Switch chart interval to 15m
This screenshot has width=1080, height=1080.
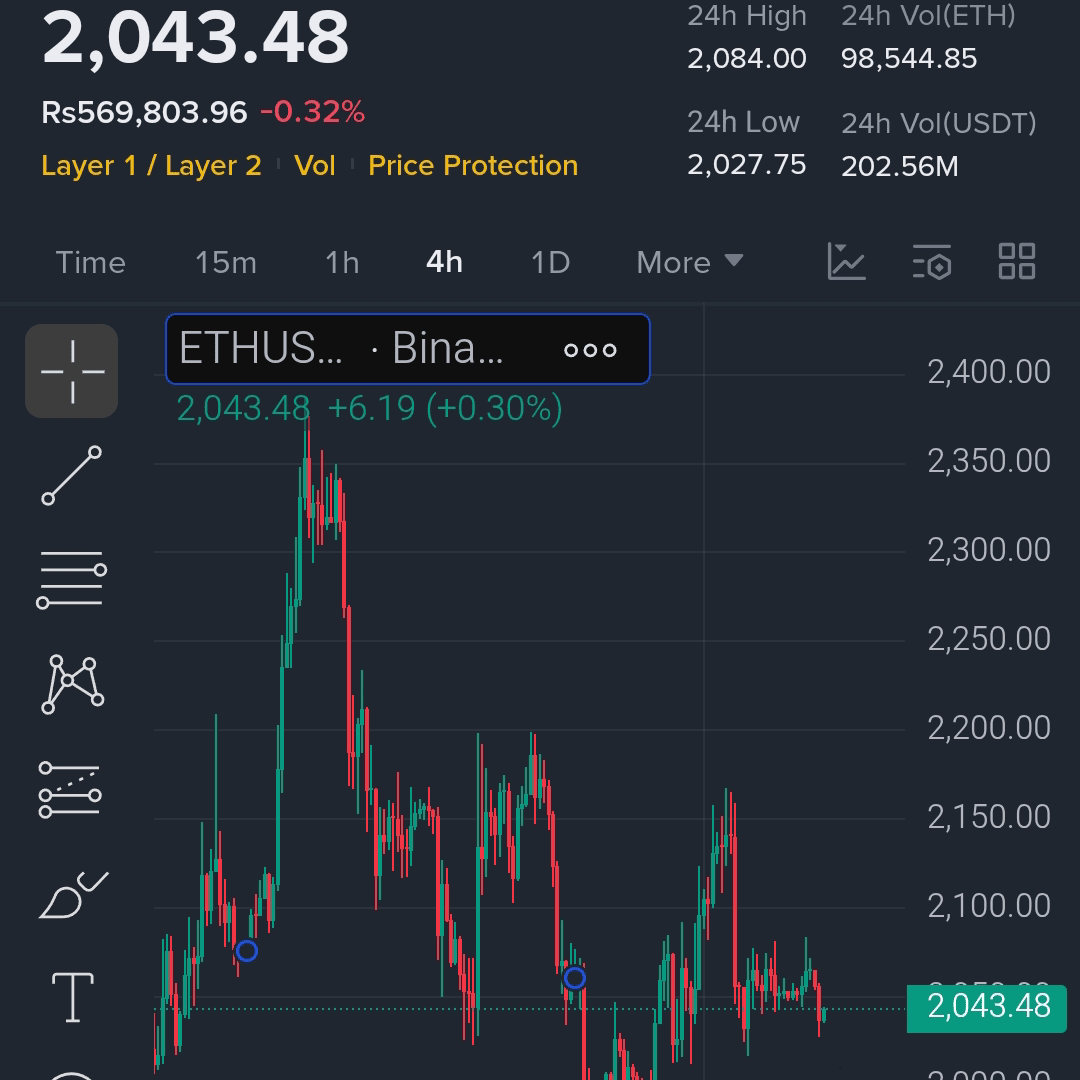pyautogui.click(x=226, y=263)
